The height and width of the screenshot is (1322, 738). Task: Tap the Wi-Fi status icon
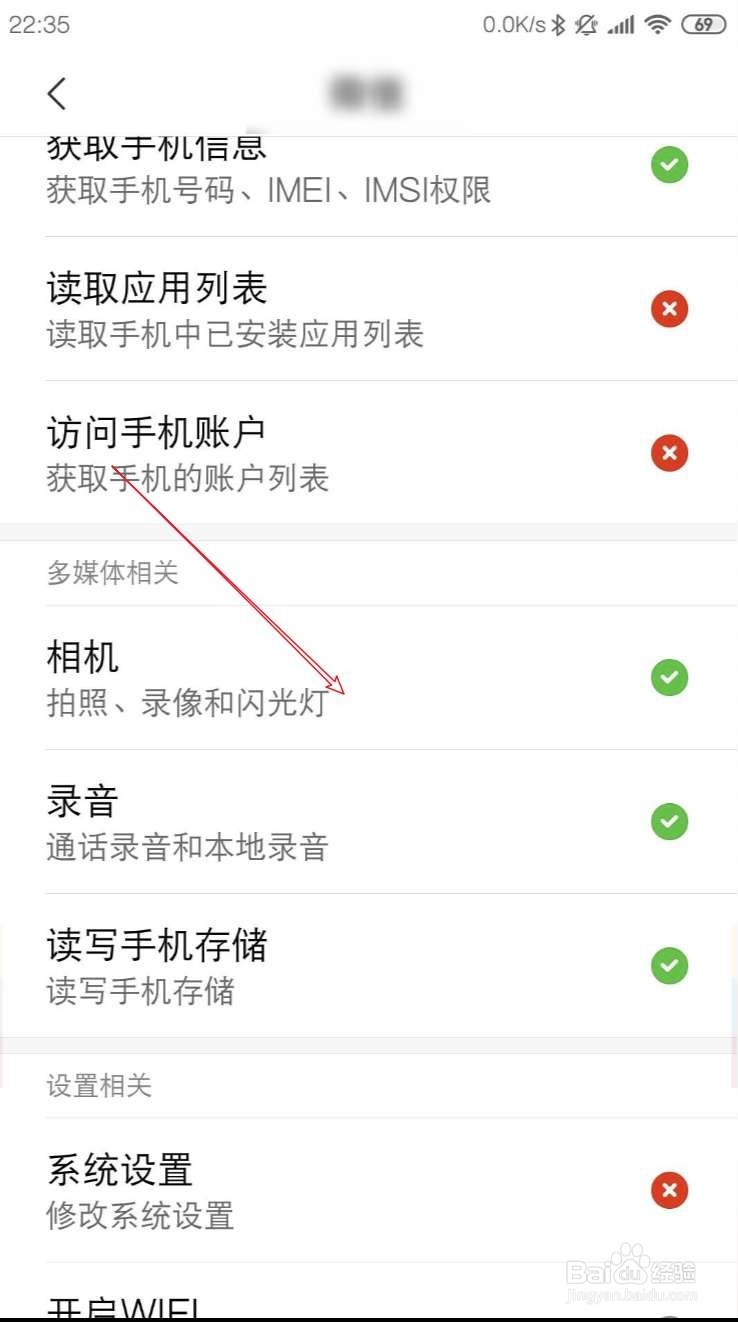tap(657, 24)
